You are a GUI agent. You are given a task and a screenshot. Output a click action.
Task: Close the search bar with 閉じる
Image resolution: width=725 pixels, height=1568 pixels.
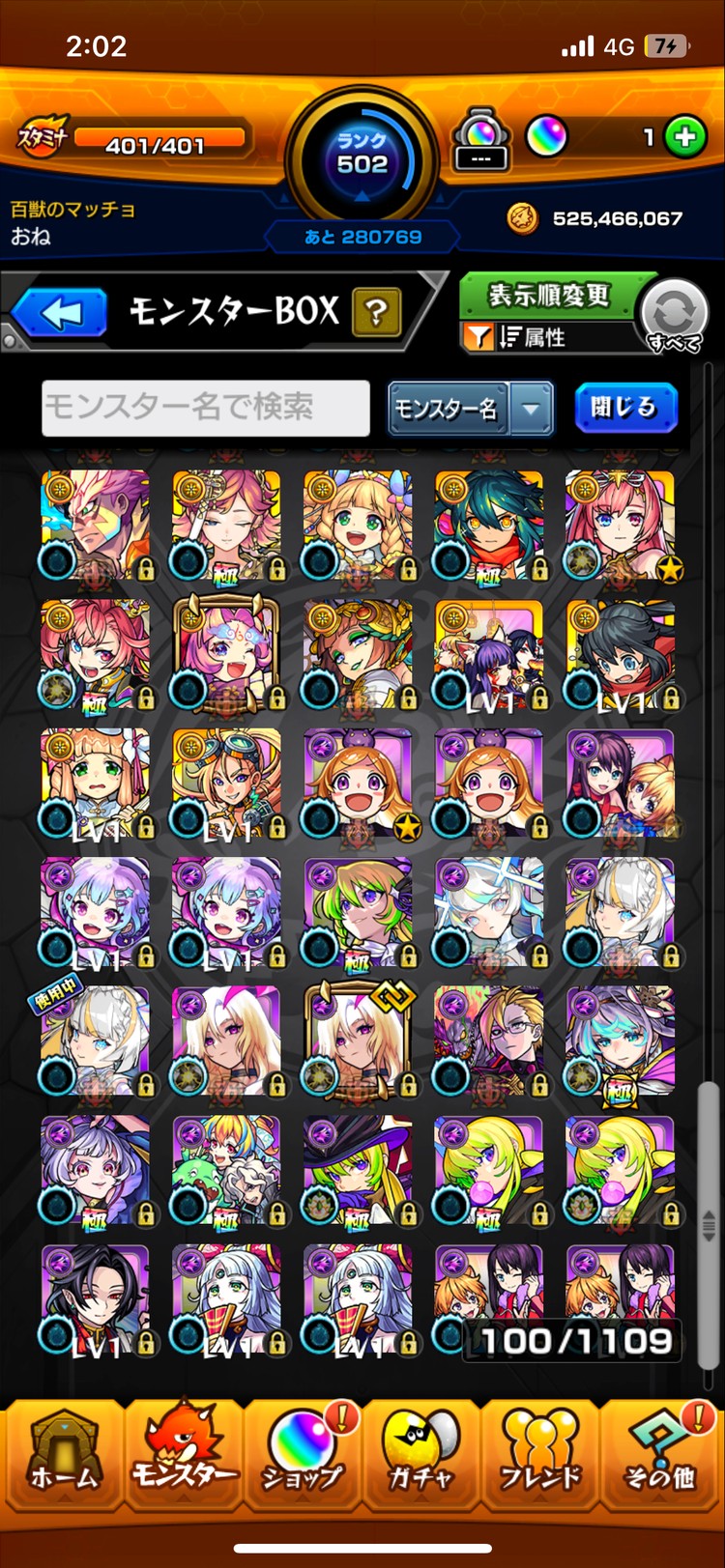coord(625,408)
